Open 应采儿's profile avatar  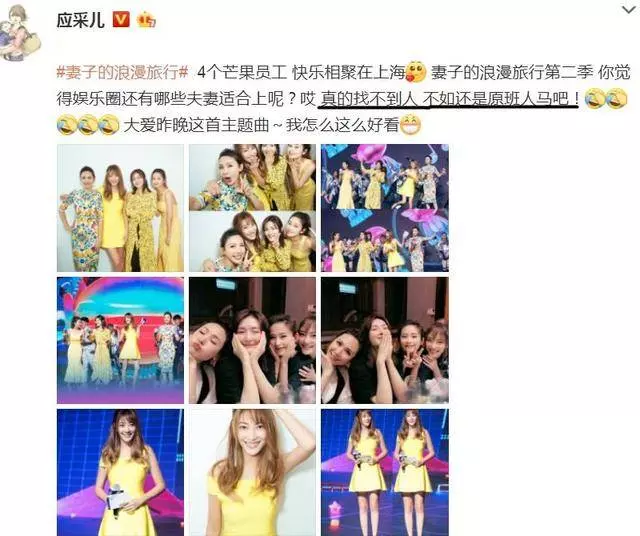[23, 25]
